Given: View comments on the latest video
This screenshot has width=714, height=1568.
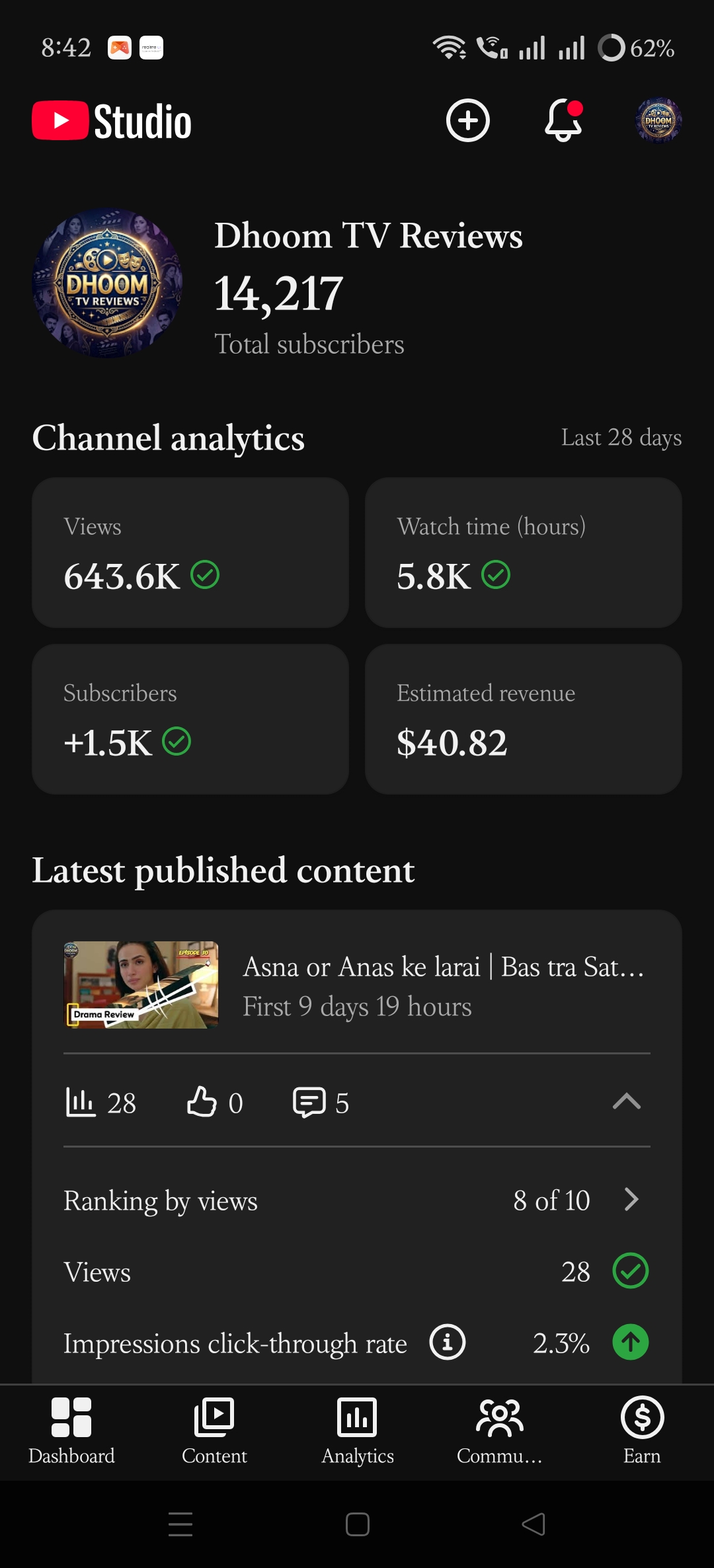Looking at the screenshot, I should tap(321, 1103).
